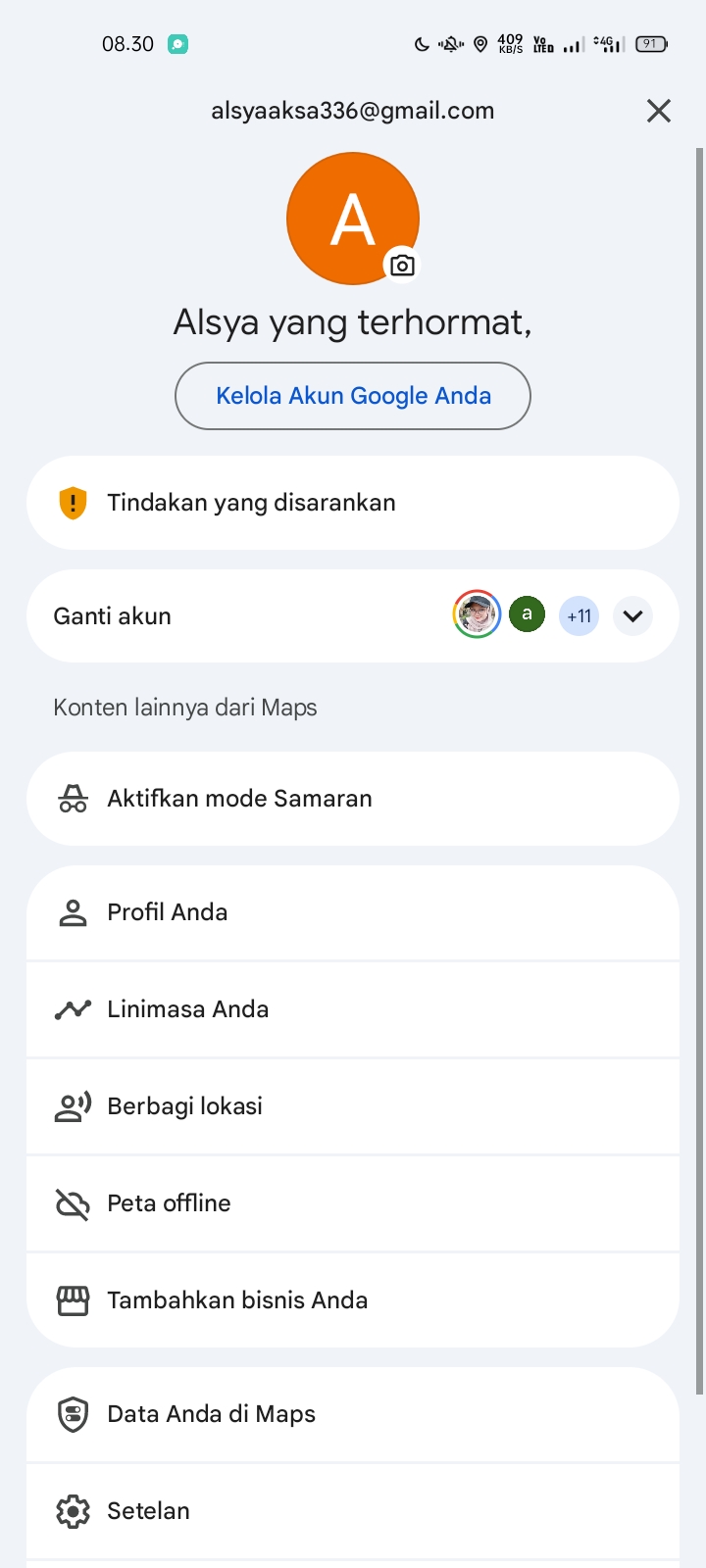Expand the Ganti akun chevron
706x1568 pixels.
[633, 616]
